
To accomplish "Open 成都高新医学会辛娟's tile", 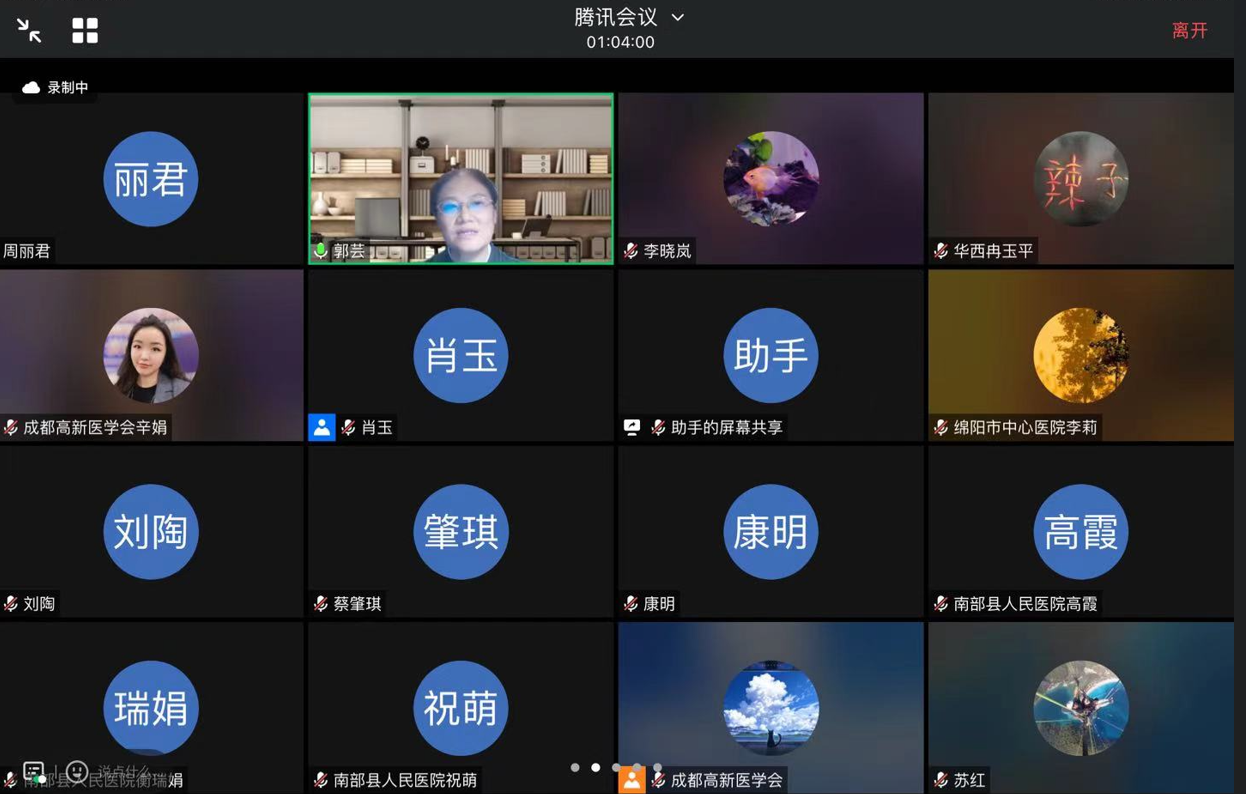I will (x=151, y=355).
